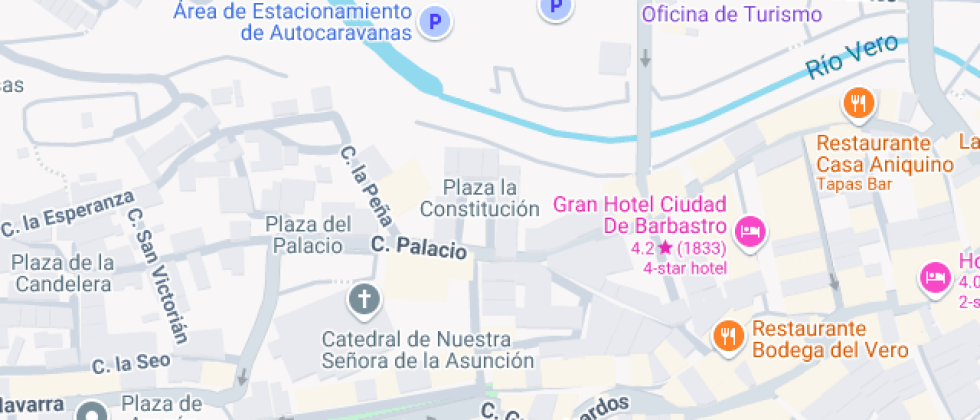This screenshot has width=980, height=420.
Task: Tap the Restaurante Bodega del Vero marker
Action: point(727,337)
